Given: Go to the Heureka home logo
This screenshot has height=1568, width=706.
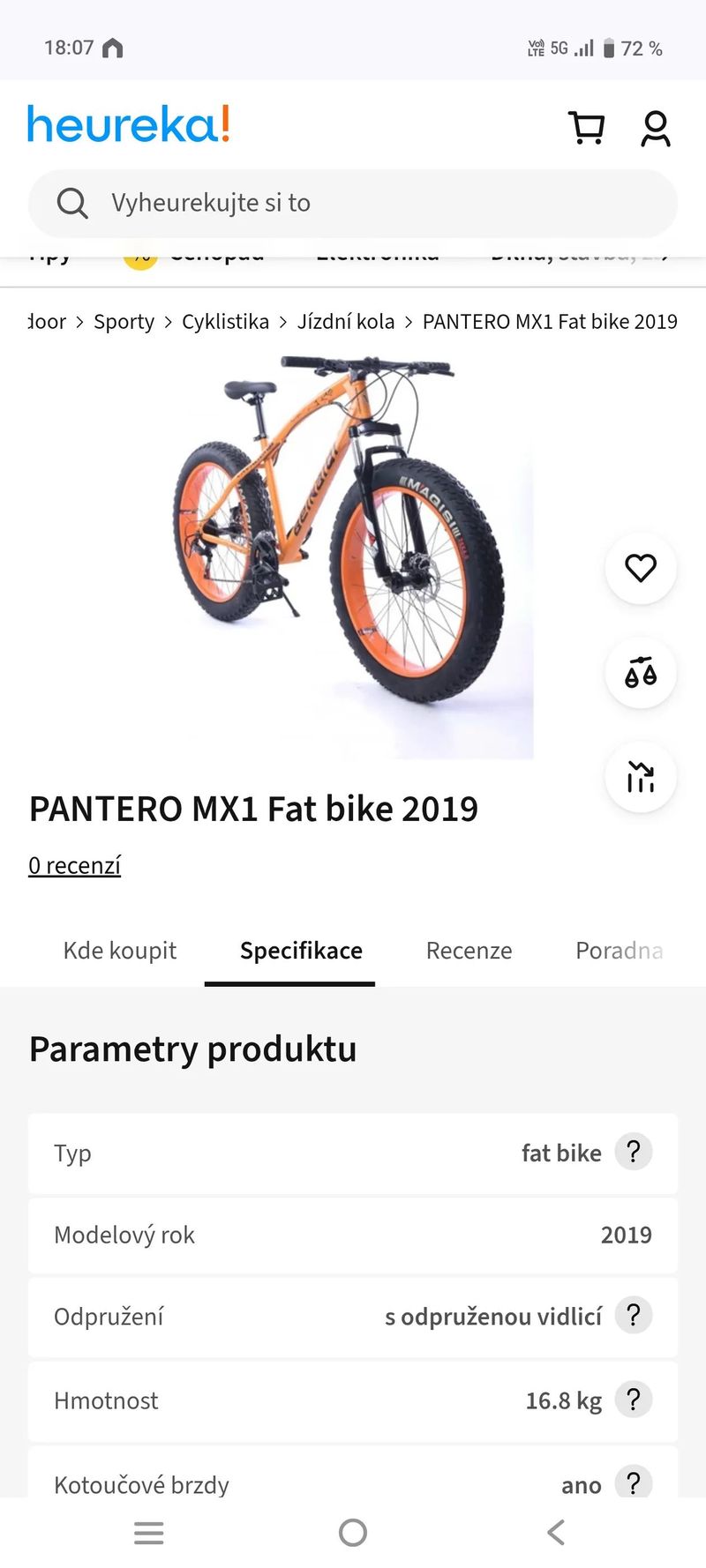Looking at the screenshot, I should pos(129,124).
